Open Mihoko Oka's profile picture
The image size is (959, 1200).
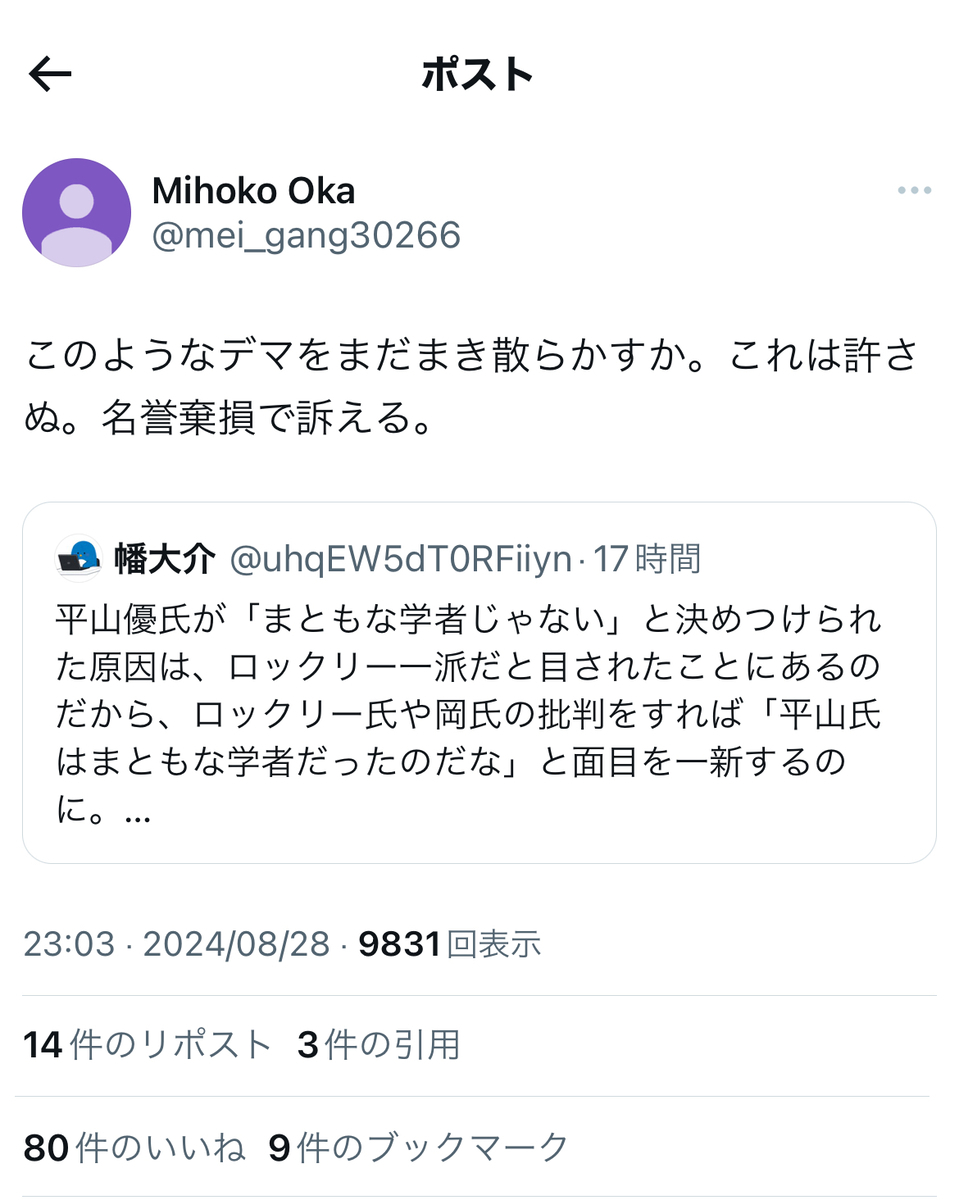coord(76,212)
